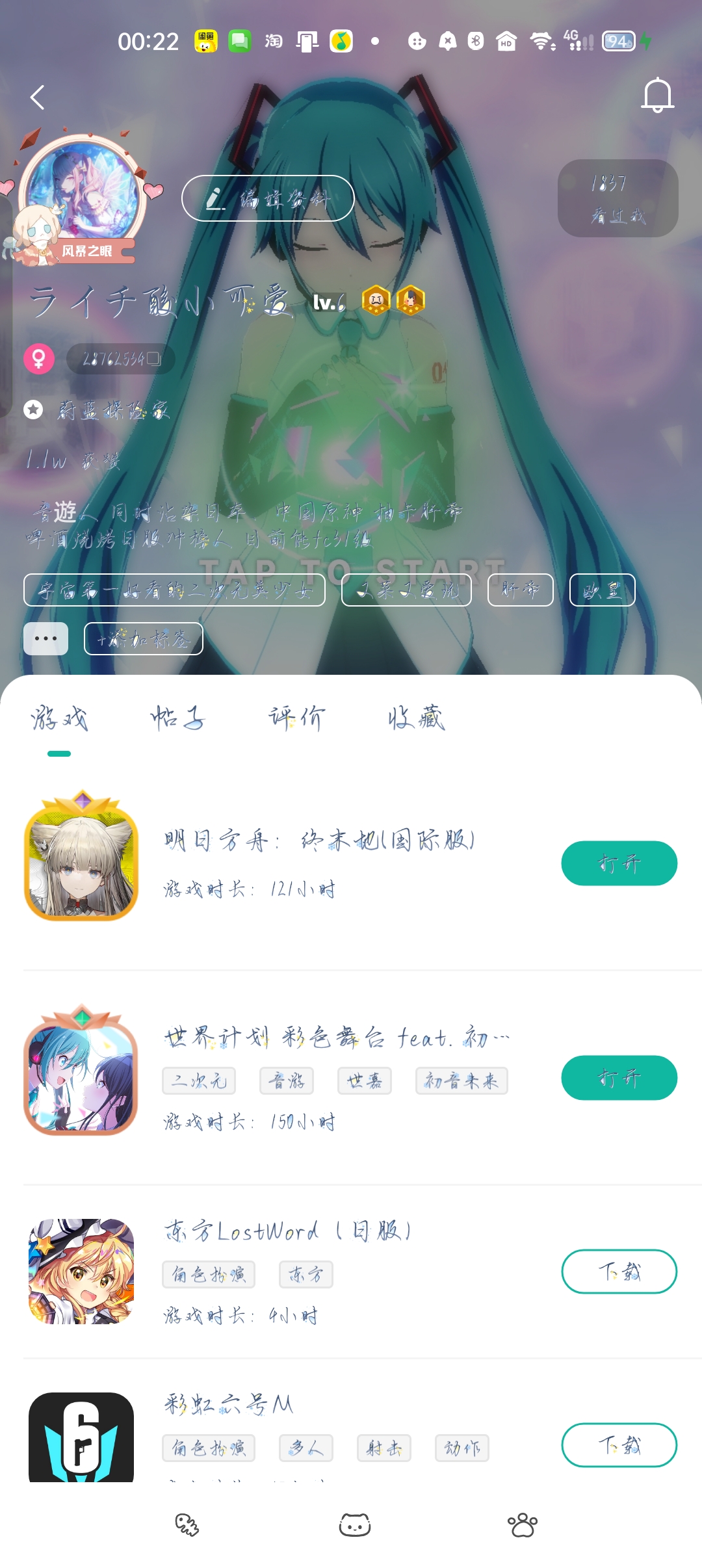Open the notifications bell

click(x=657, y=96)
